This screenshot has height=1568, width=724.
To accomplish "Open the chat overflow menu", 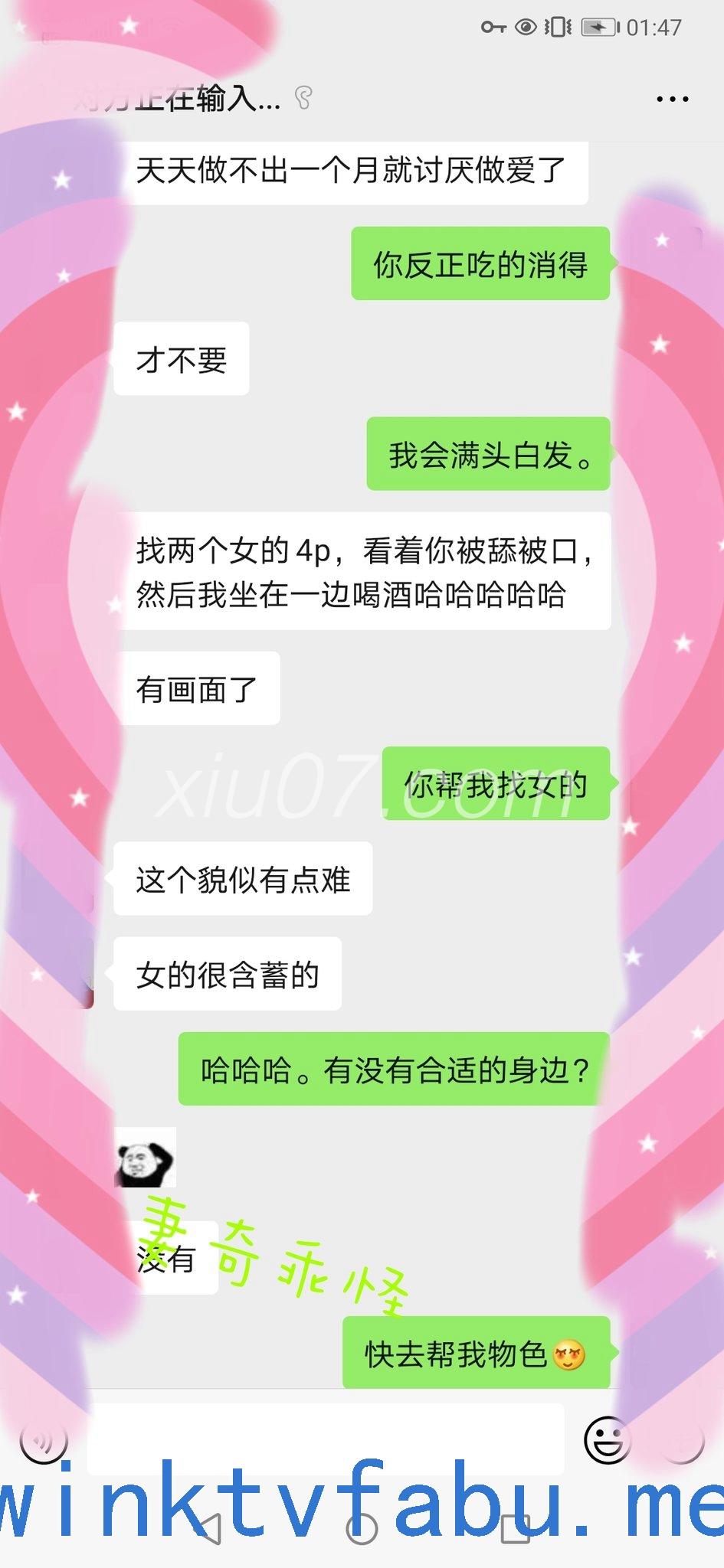I will pos(672,99).
